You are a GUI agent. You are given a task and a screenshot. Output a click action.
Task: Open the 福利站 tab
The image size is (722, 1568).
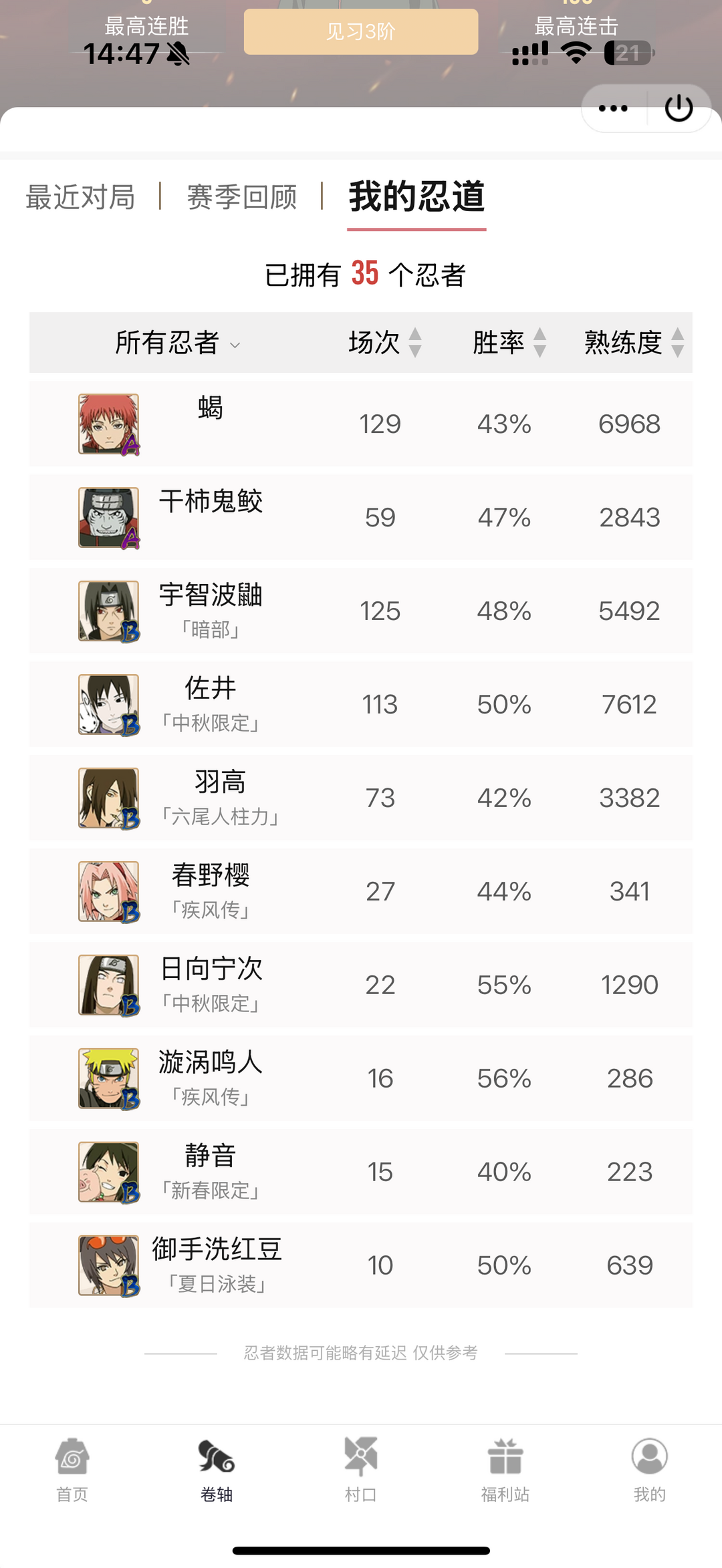505,1470
